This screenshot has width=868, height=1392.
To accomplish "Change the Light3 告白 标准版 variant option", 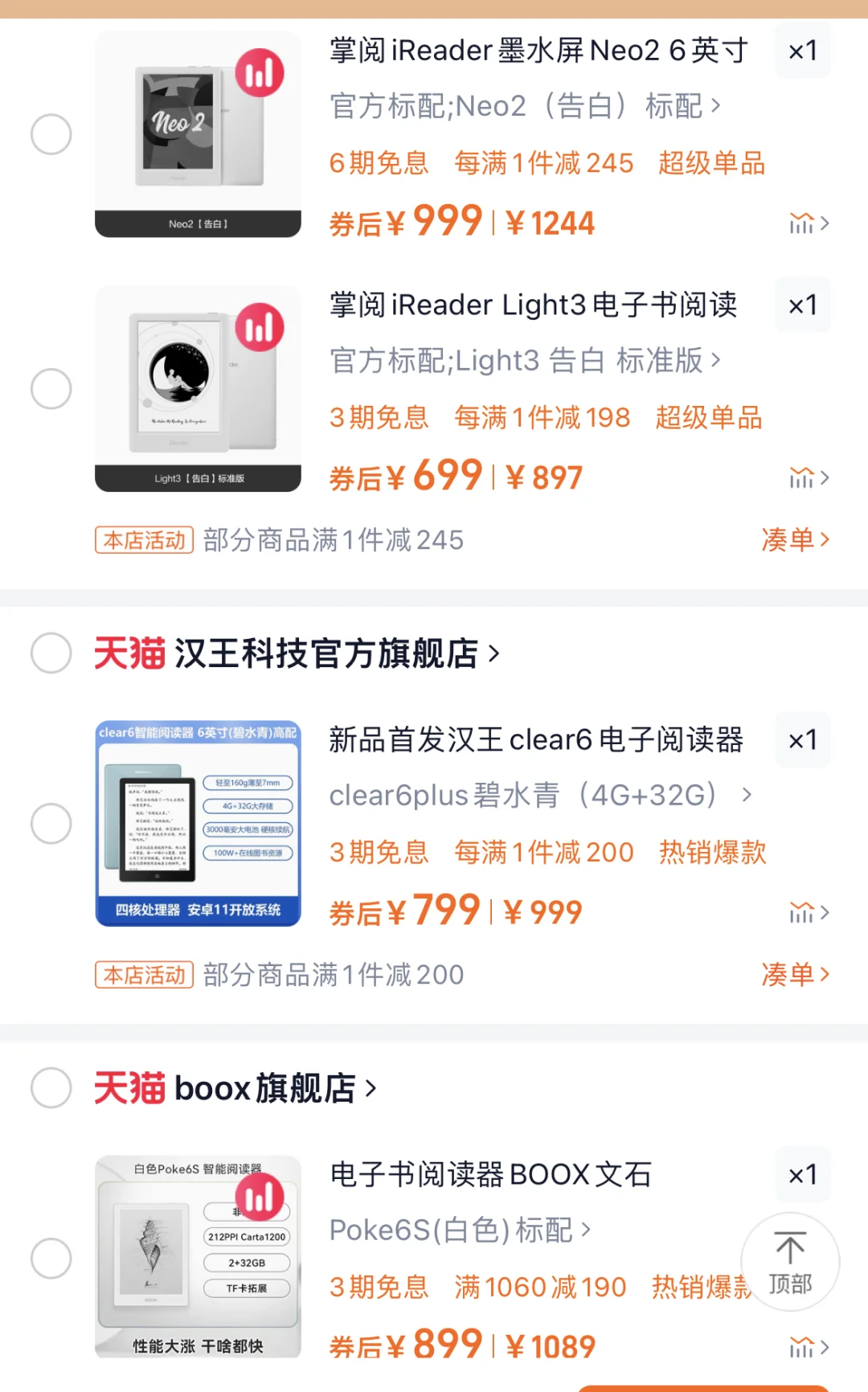I will [x=525, y=361].
